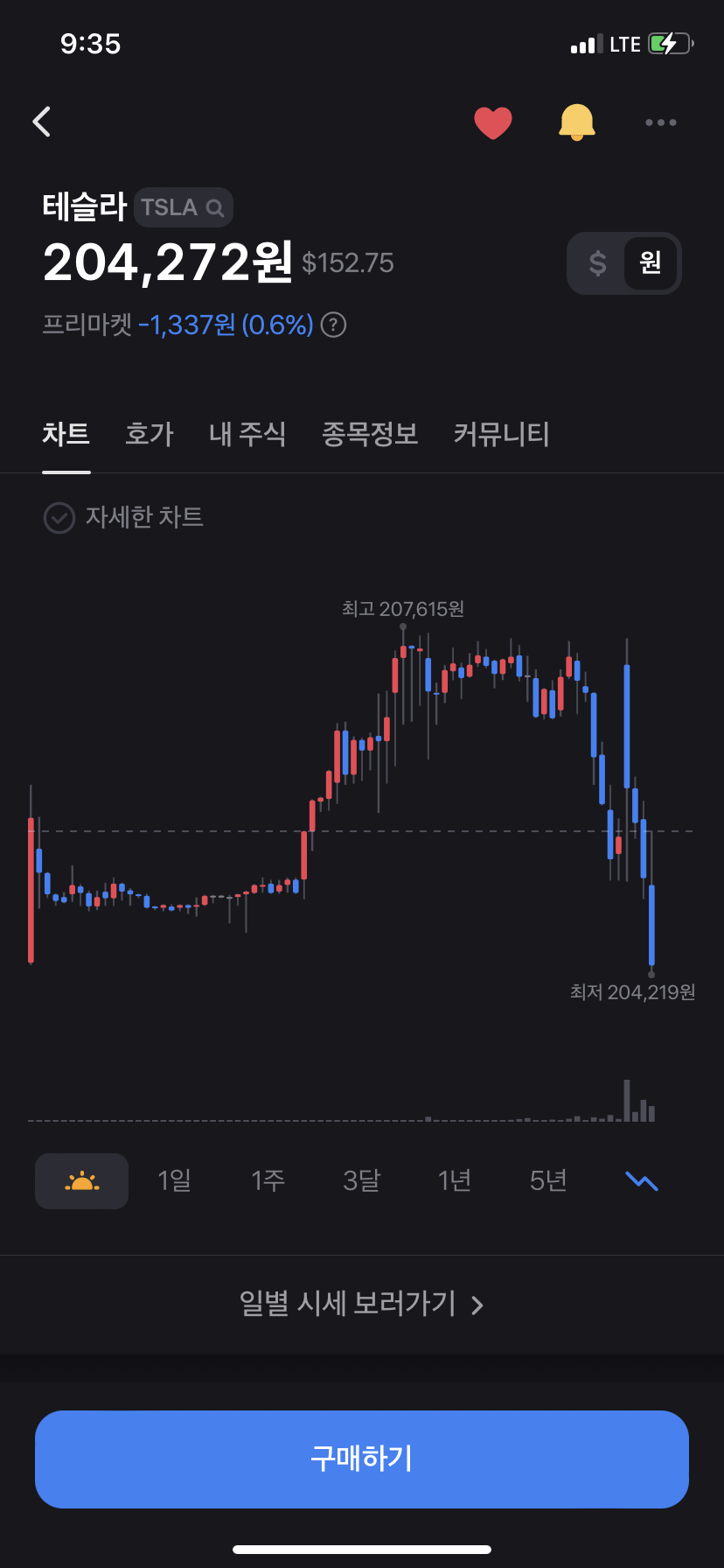
Task: Open 일별 시세 보러가기 link
Action: [x=362, y=1304]
